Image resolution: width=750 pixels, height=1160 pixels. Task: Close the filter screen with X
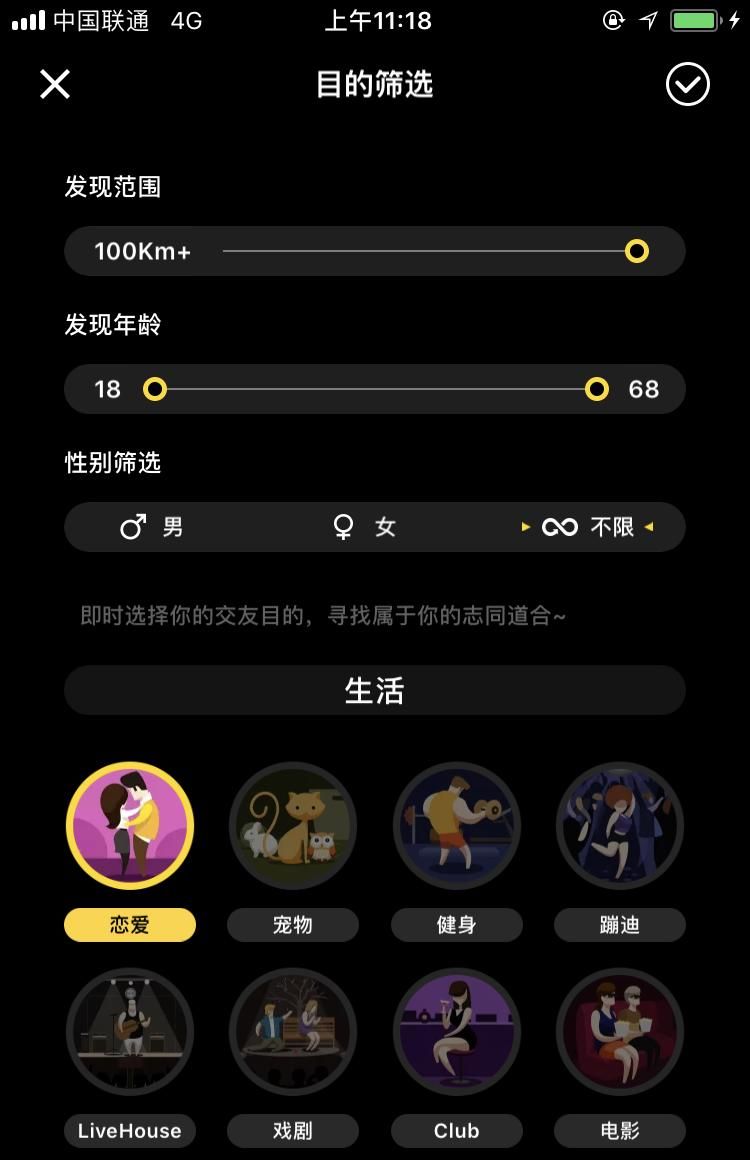[55, 84]
